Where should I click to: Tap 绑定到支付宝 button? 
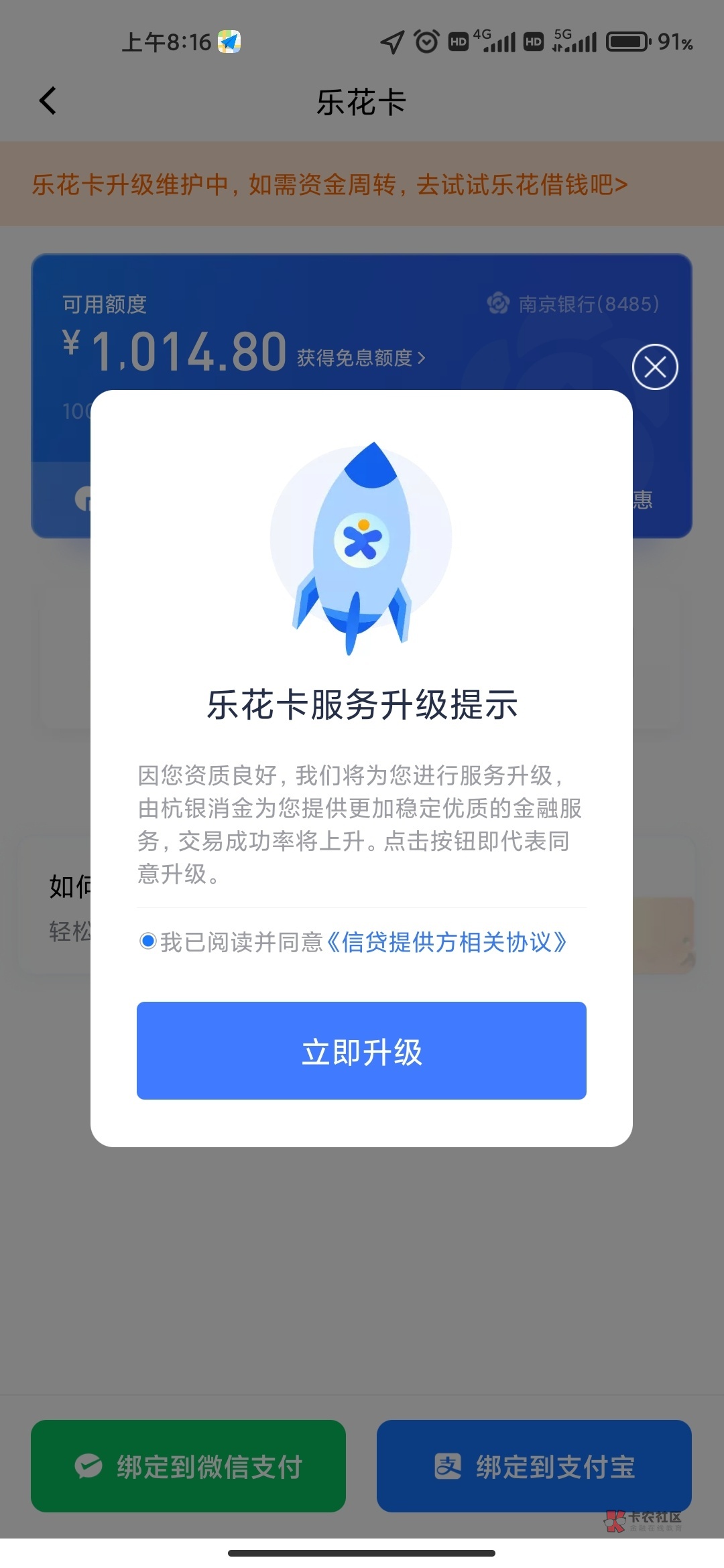point(534,1466)
